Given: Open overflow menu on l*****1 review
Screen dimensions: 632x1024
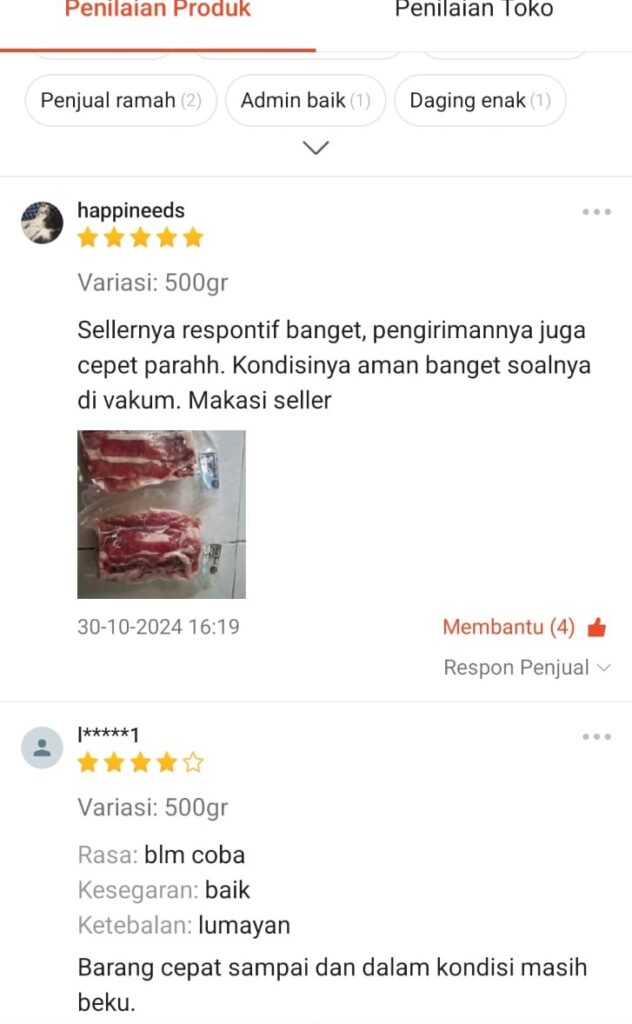Looking at the screenshot, I should 597,737.
